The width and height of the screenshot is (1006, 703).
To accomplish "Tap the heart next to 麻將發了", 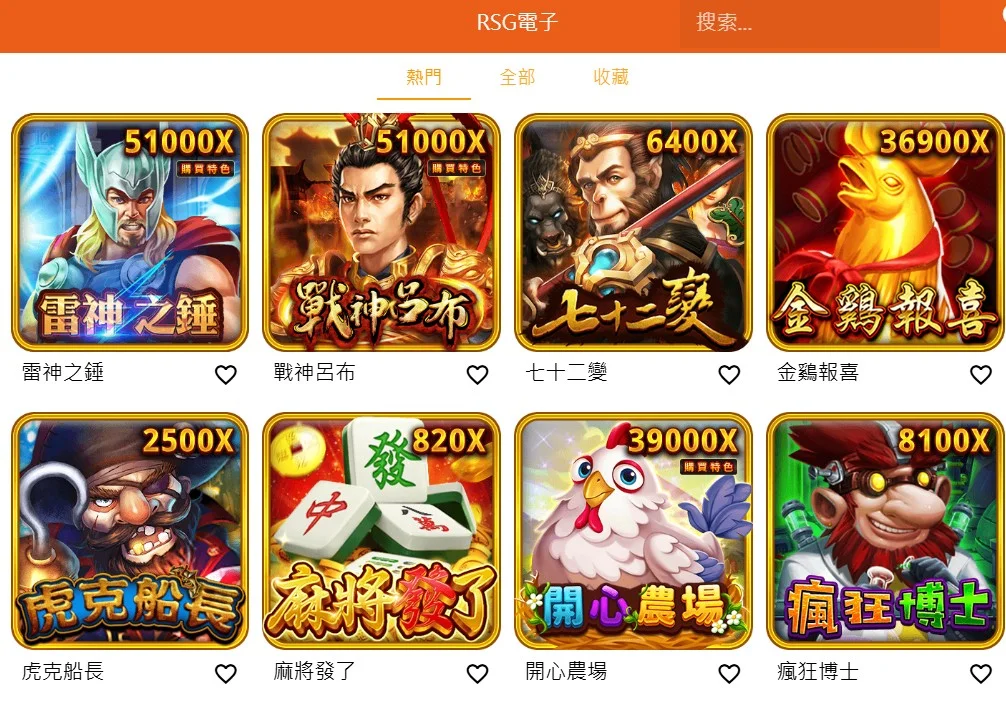I will pyautogui.click(x=477, y=673).
